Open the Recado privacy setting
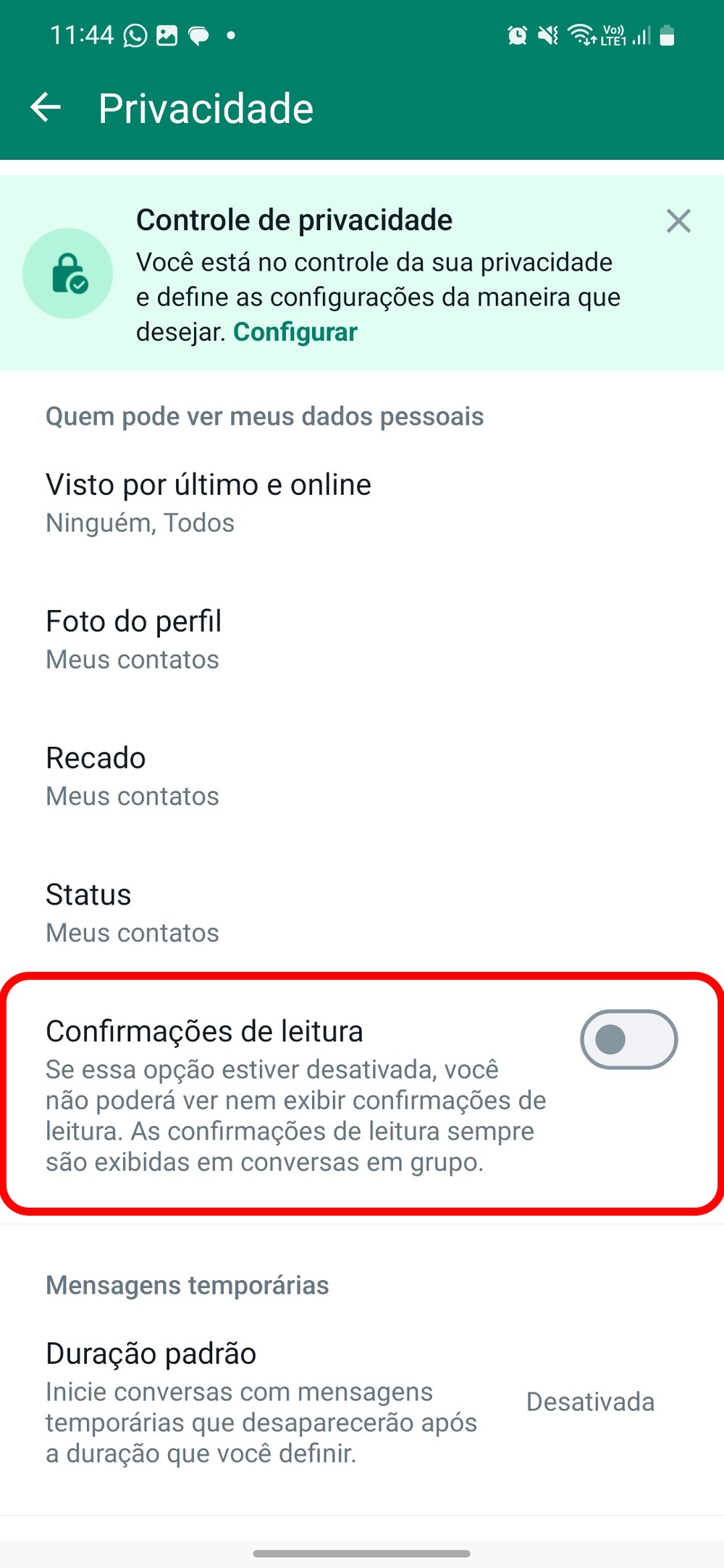724x1568 pixels. 132,776
